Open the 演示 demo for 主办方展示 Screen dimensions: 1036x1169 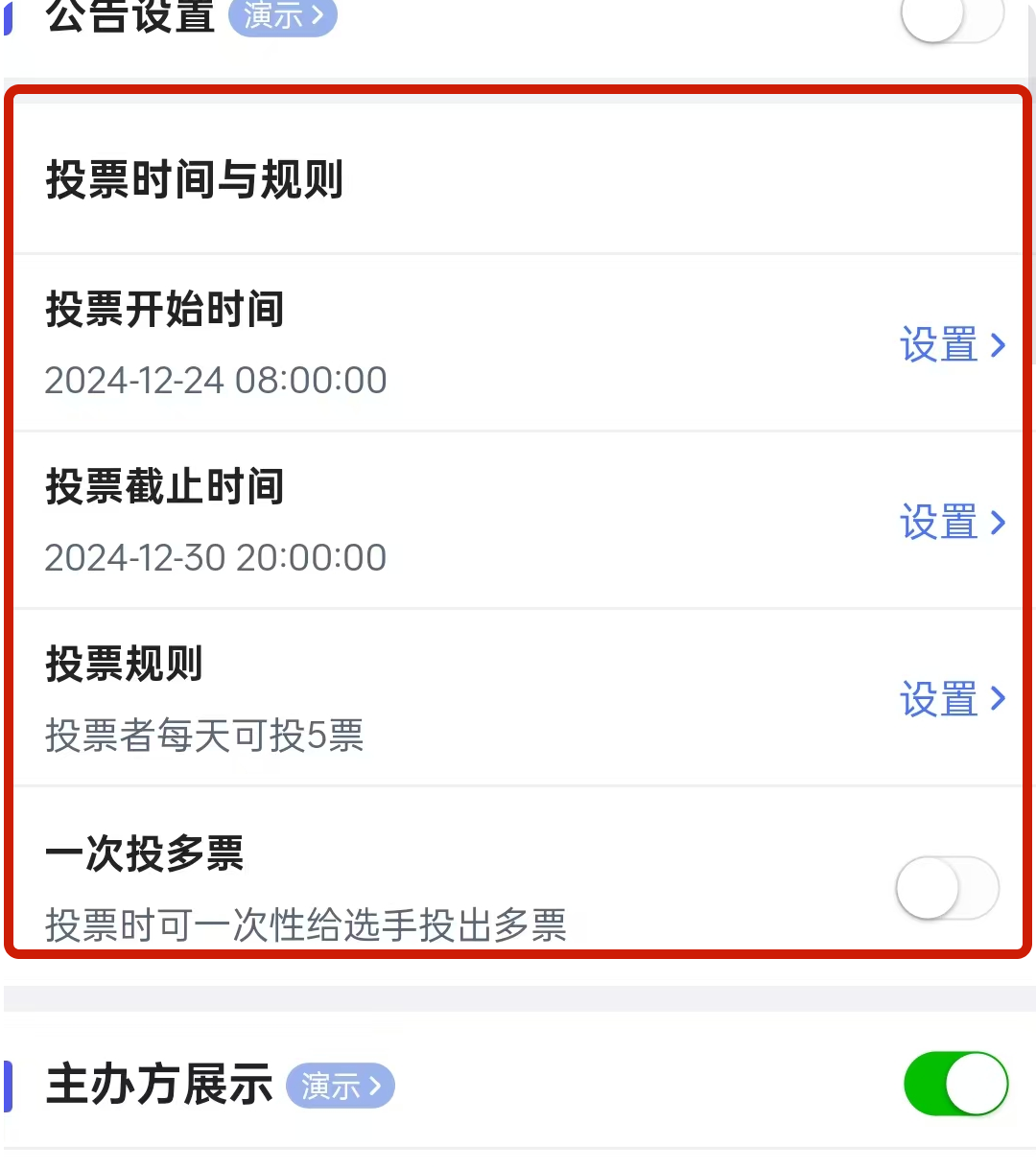tap(341, 1086)
